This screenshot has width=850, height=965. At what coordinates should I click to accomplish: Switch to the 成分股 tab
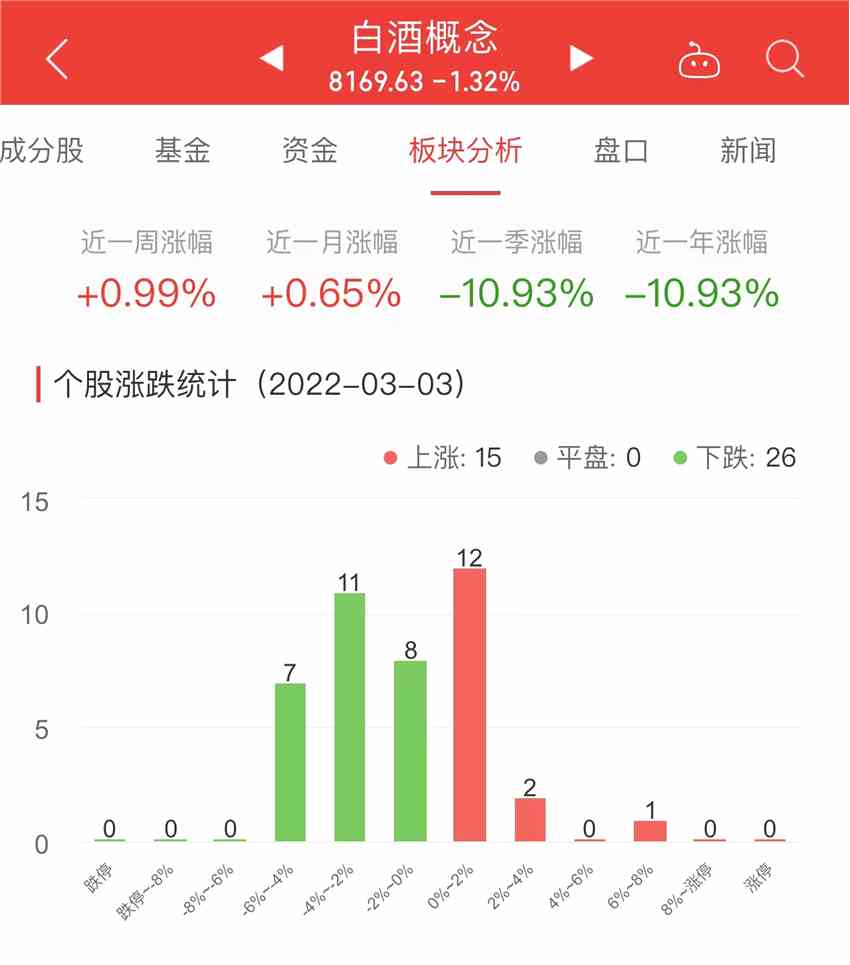tap(42, 151)
